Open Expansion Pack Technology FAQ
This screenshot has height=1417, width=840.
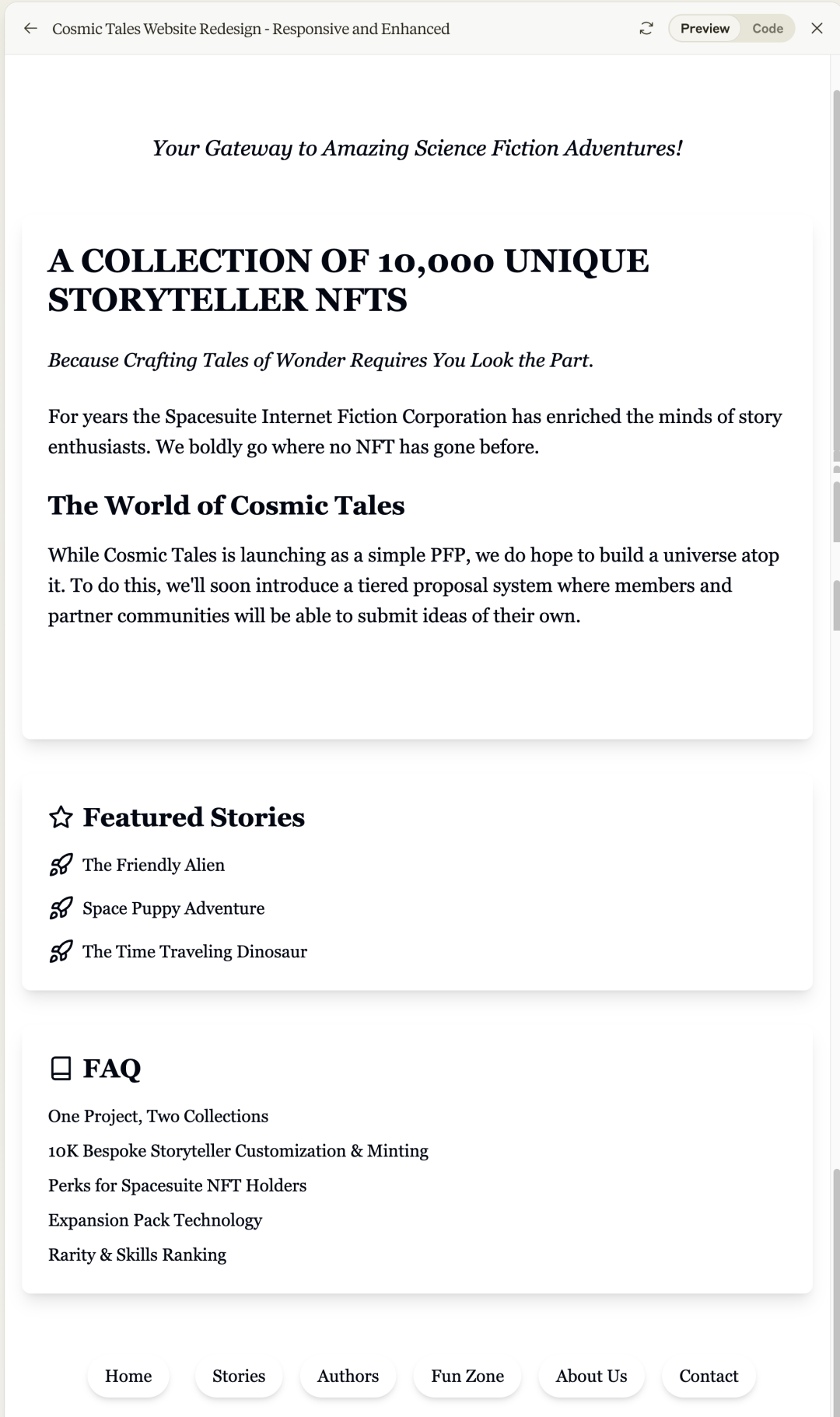pos(155,1219)
